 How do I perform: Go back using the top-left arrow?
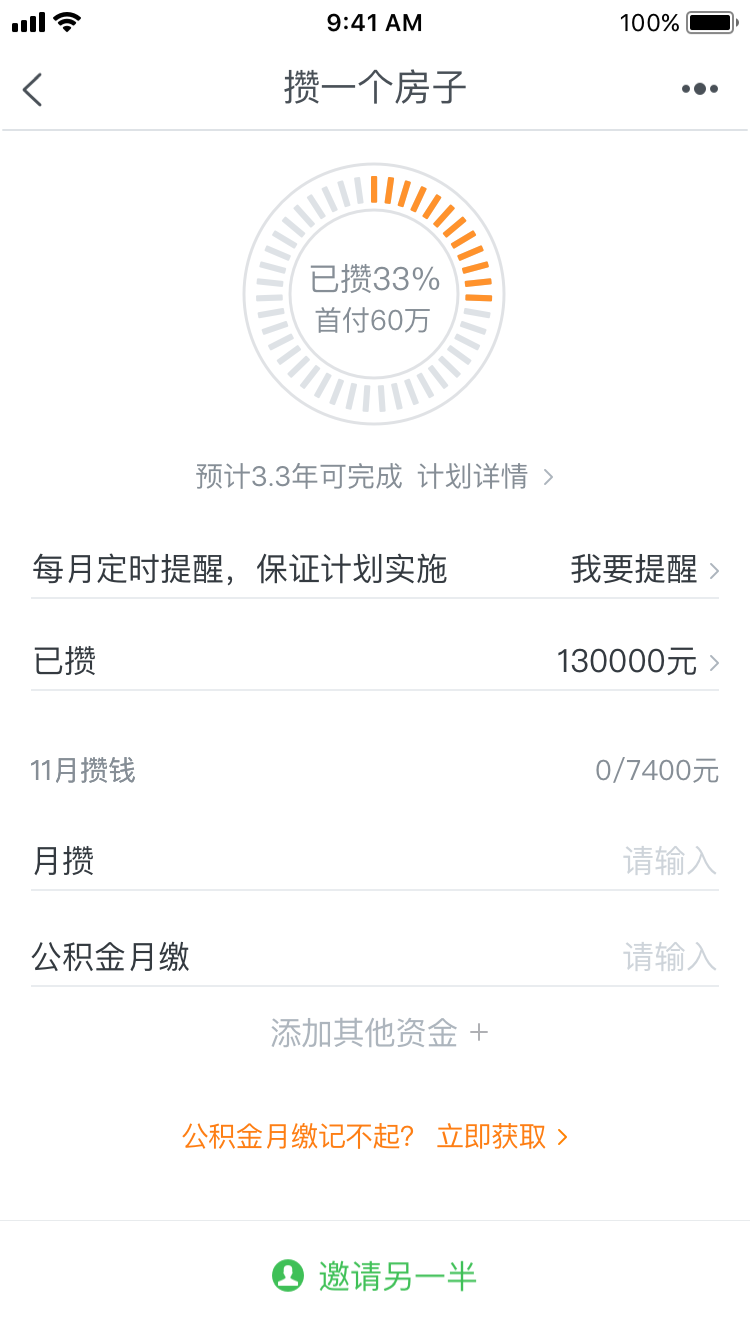point(33,89)
